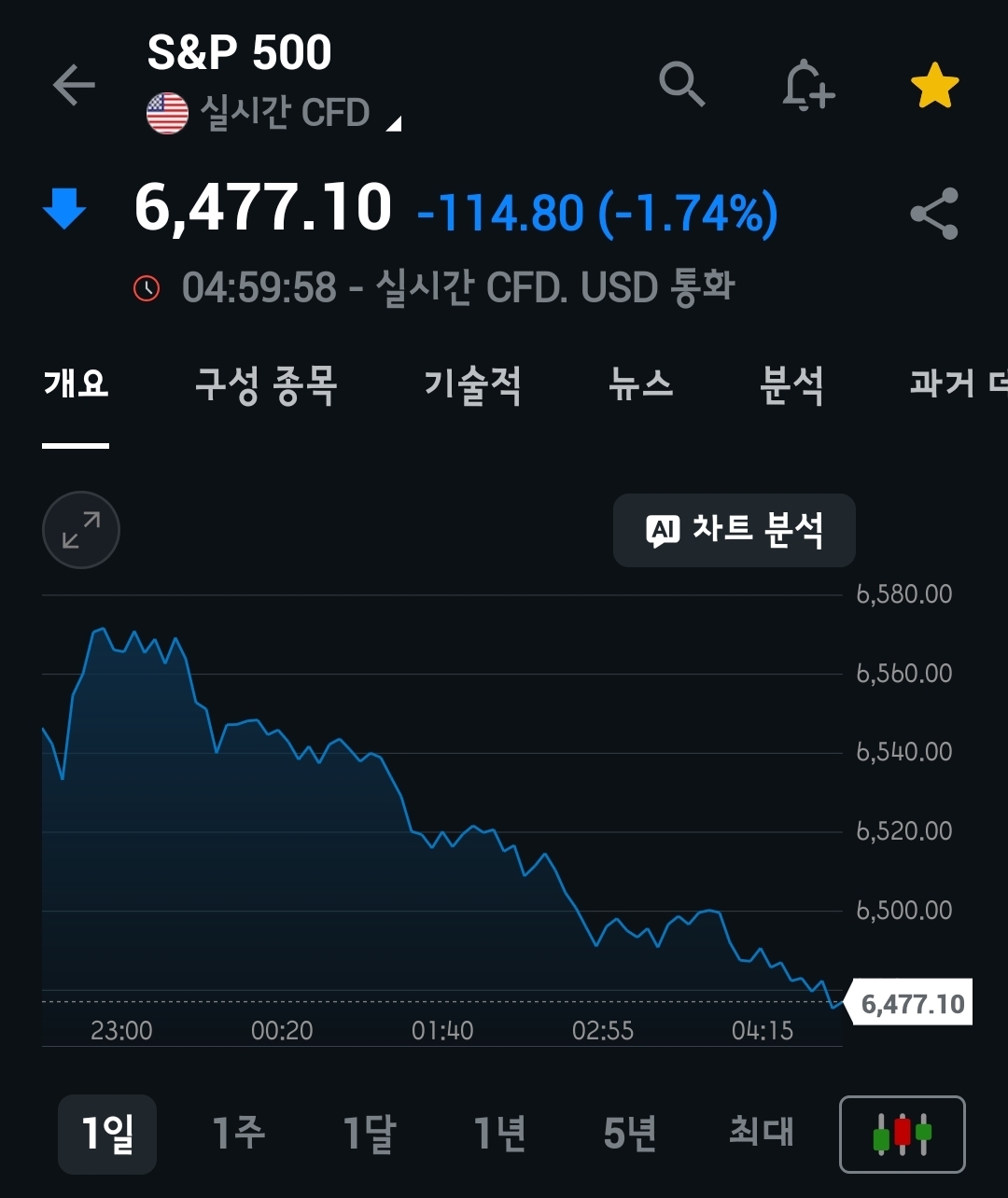This screenshot has height=1198, width=1008.
Task: Open the 기술적 tab
Action: tap(472, 384)
